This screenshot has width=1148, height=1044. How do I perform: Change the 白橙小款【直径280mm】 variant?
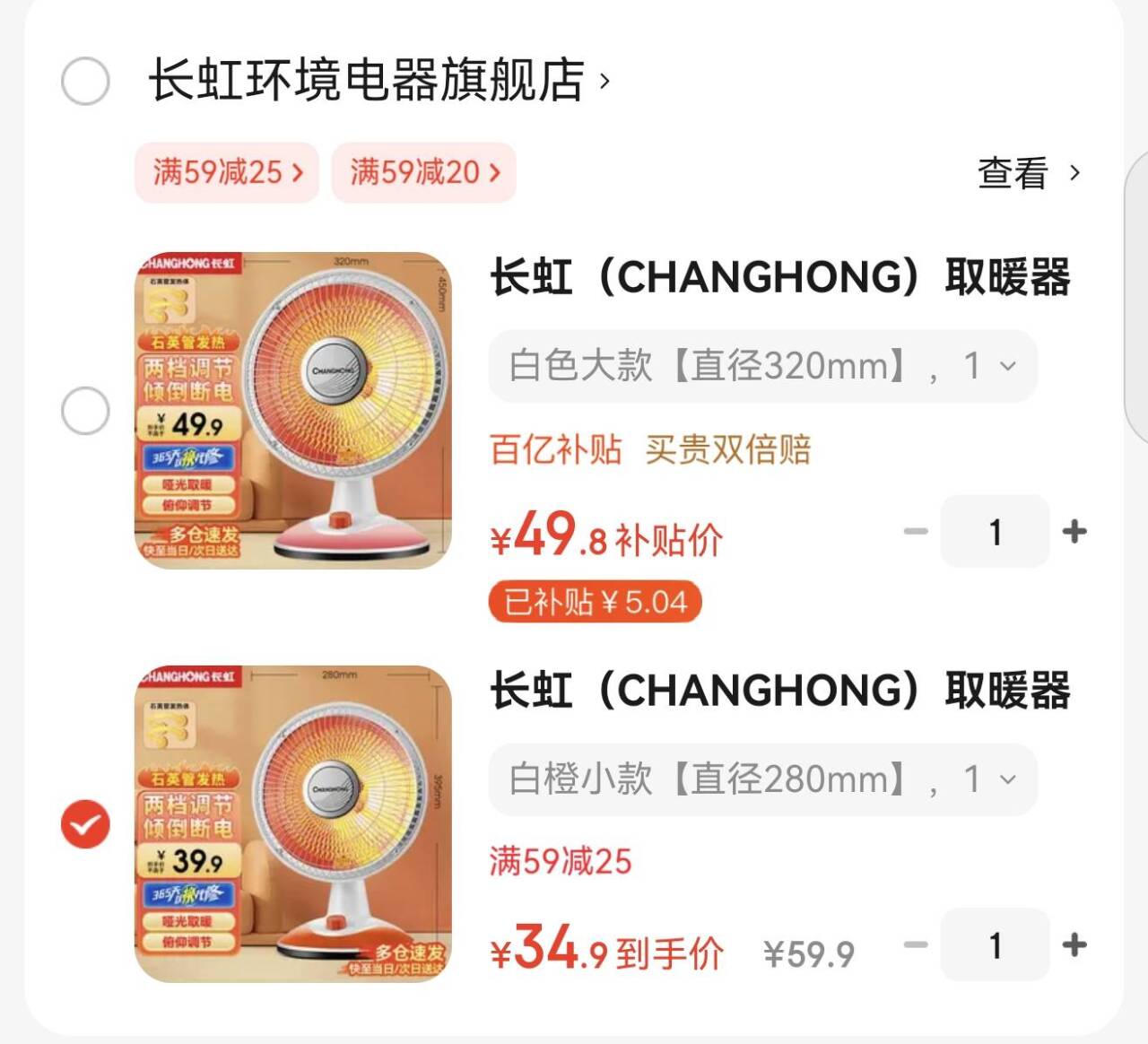coord(762,779)
